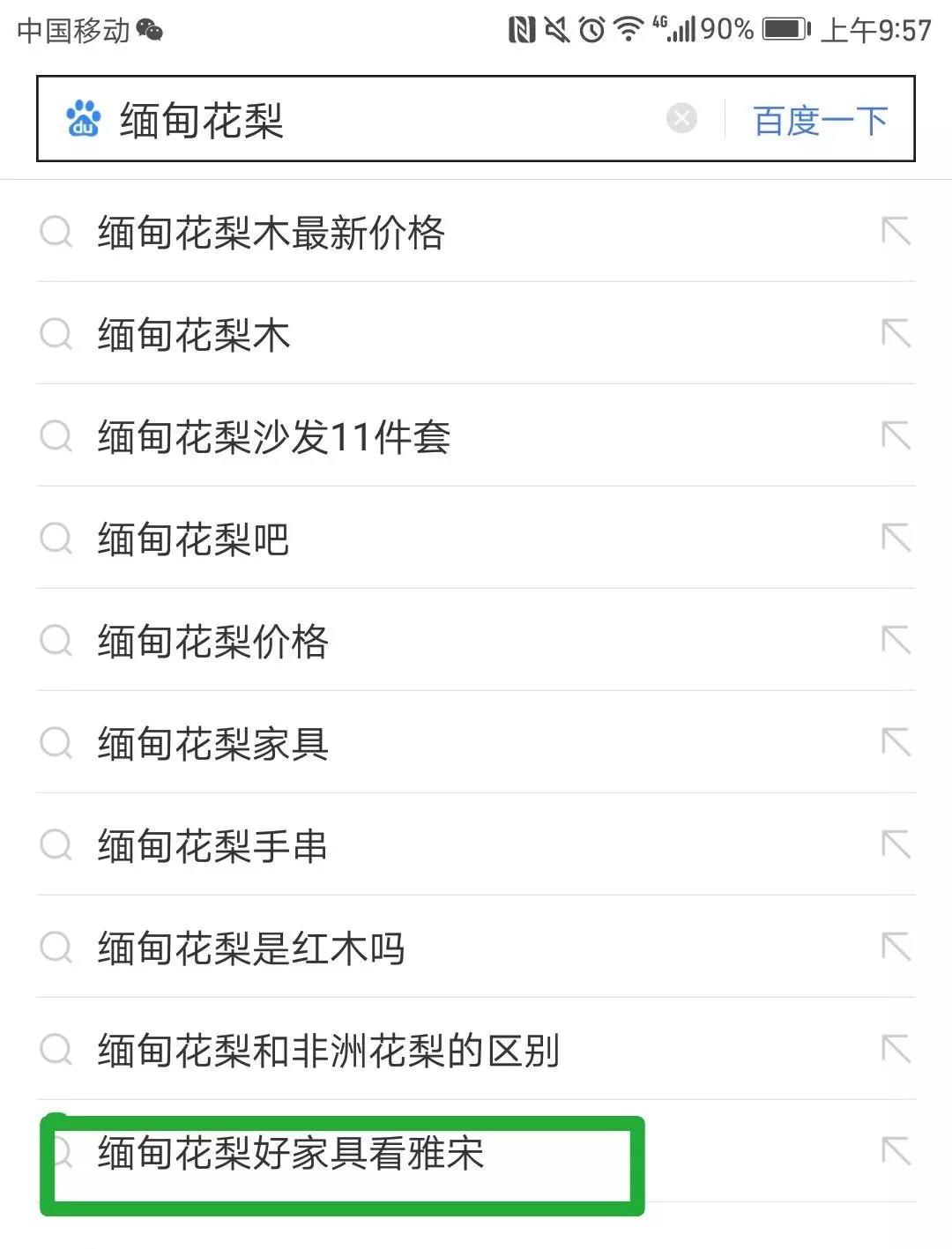Select suggestion 缅甸花梨好家具看雅宋
The height and width of the screenshot is (1249, 952).
(291, 1153)
